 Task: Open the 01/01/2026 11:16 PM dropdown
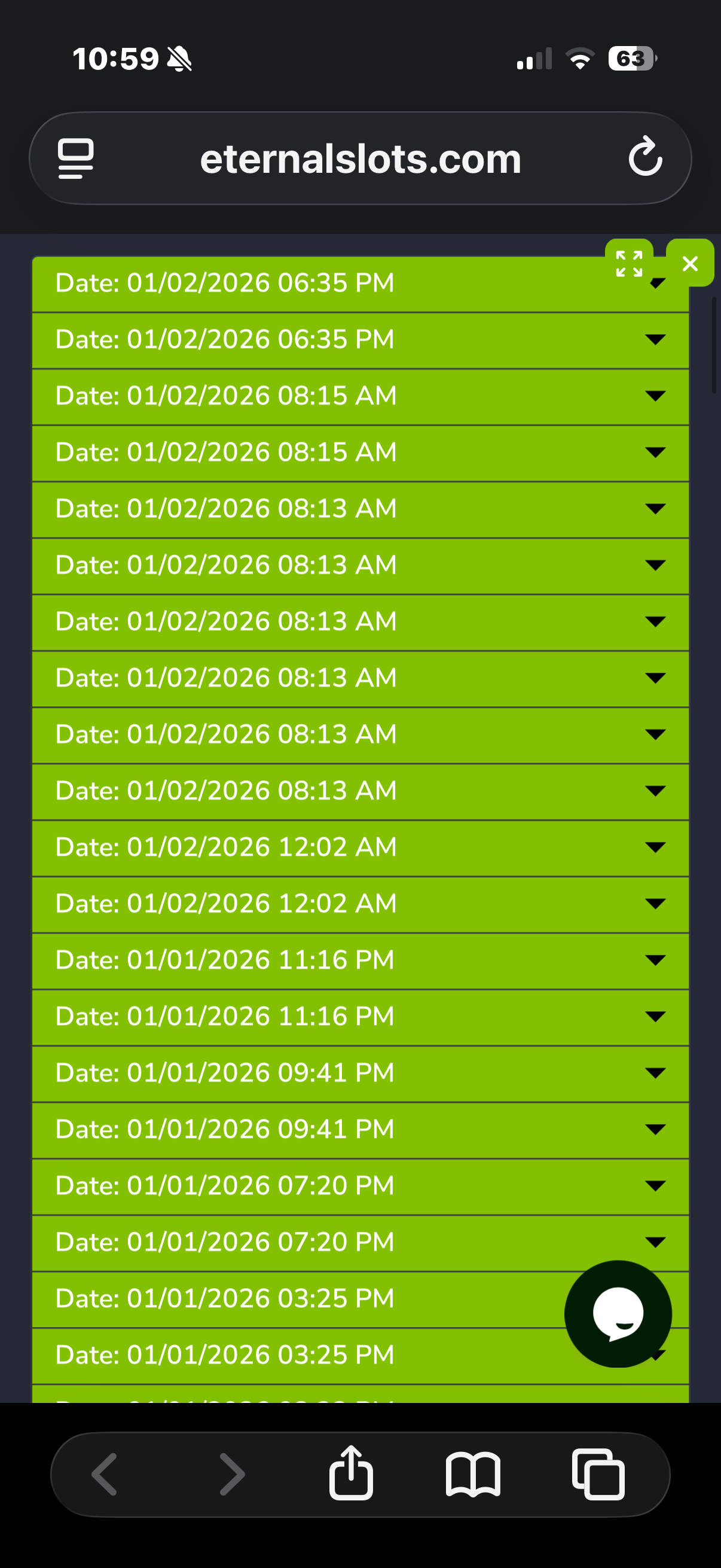tap(655, 959)
